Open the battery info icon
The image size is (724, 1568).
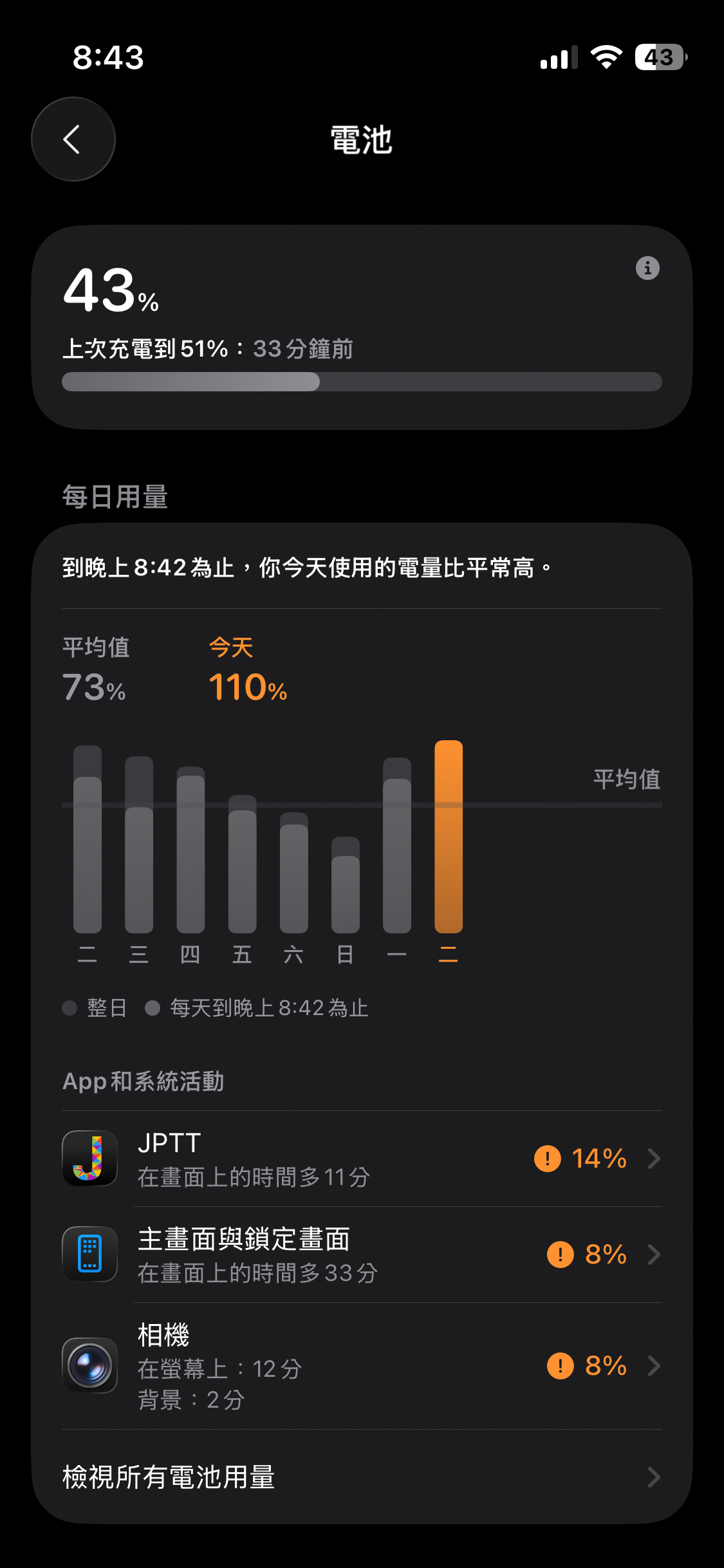647,268
